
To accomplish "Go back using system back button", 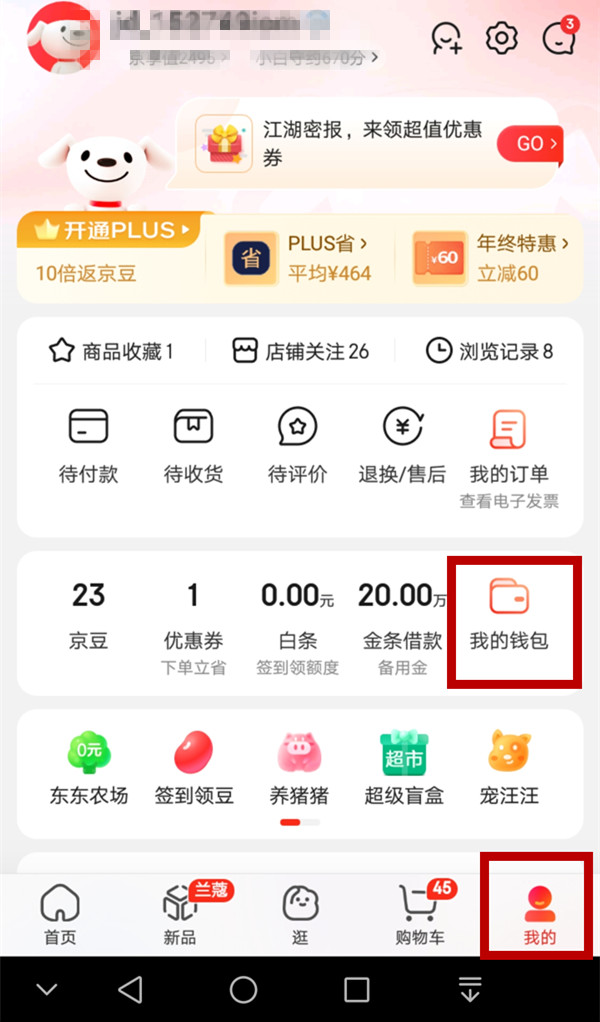I will (x=130, y=990).
